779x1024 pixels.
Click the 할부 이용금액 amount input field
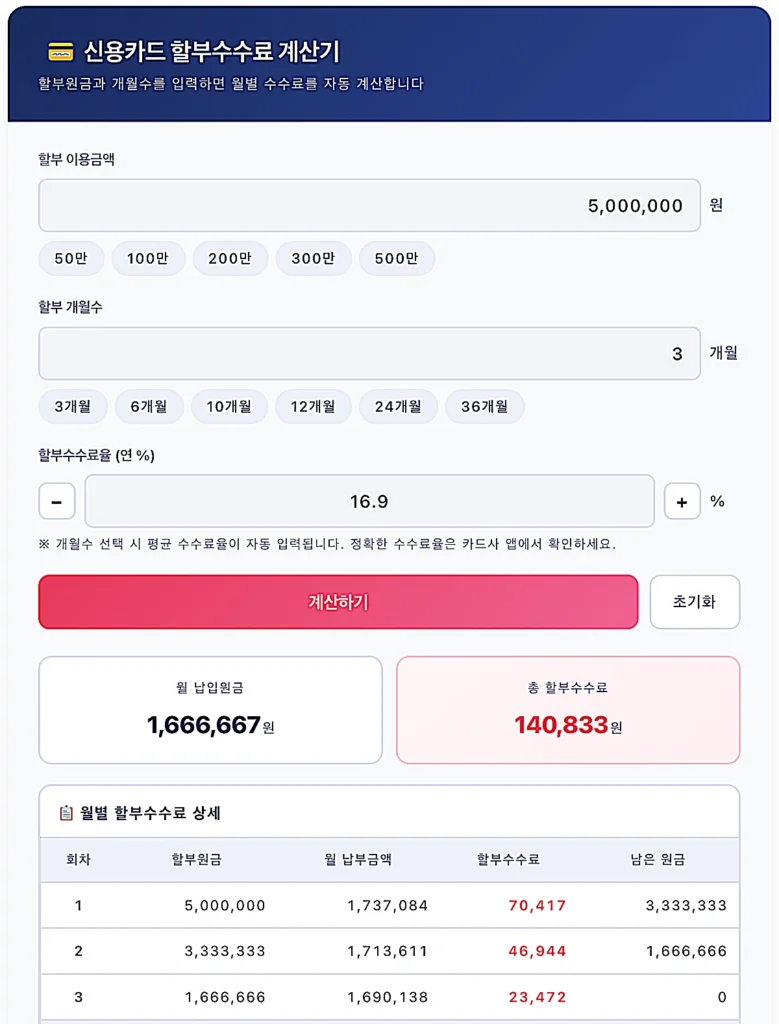tap(369, 205)
